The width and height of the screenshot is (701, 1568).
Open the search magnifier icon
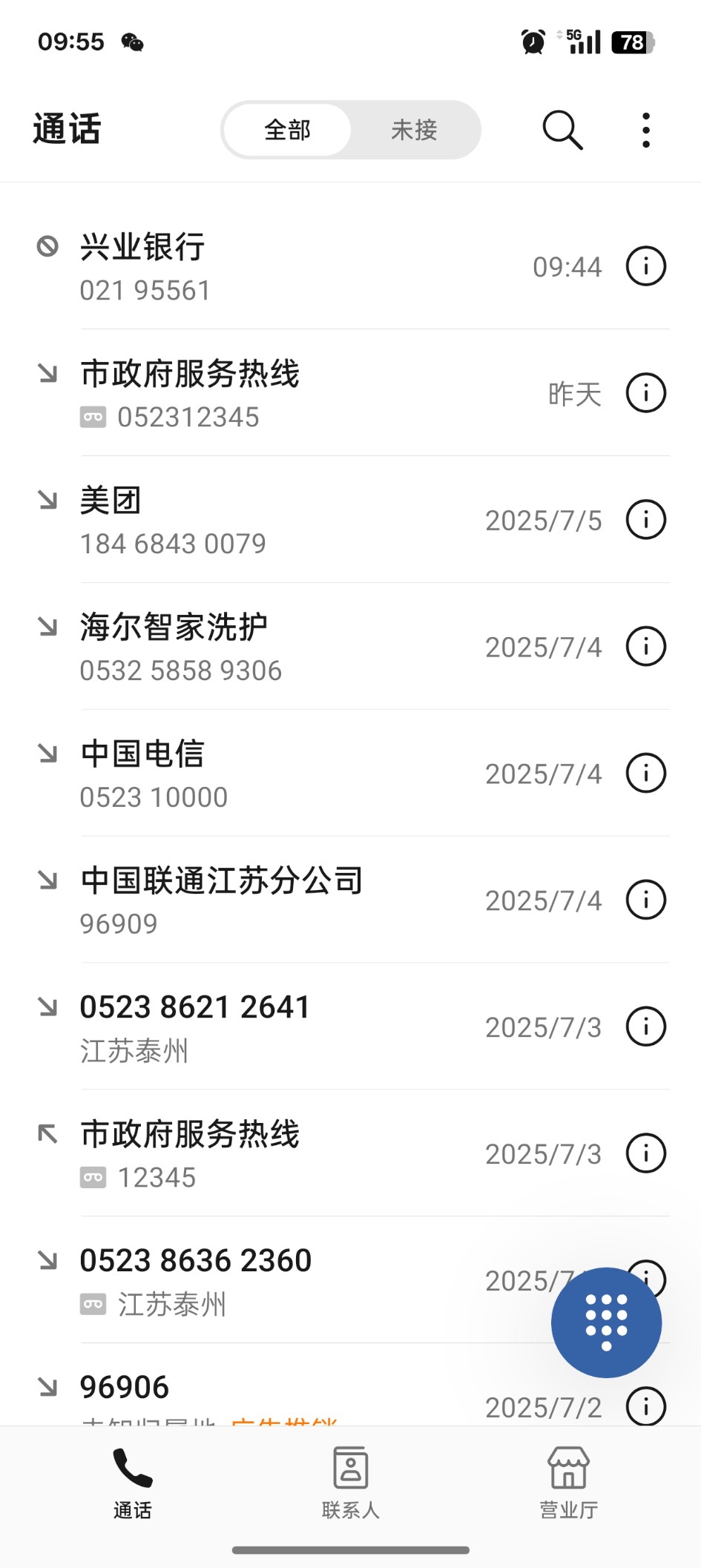(x=562, y=130)
